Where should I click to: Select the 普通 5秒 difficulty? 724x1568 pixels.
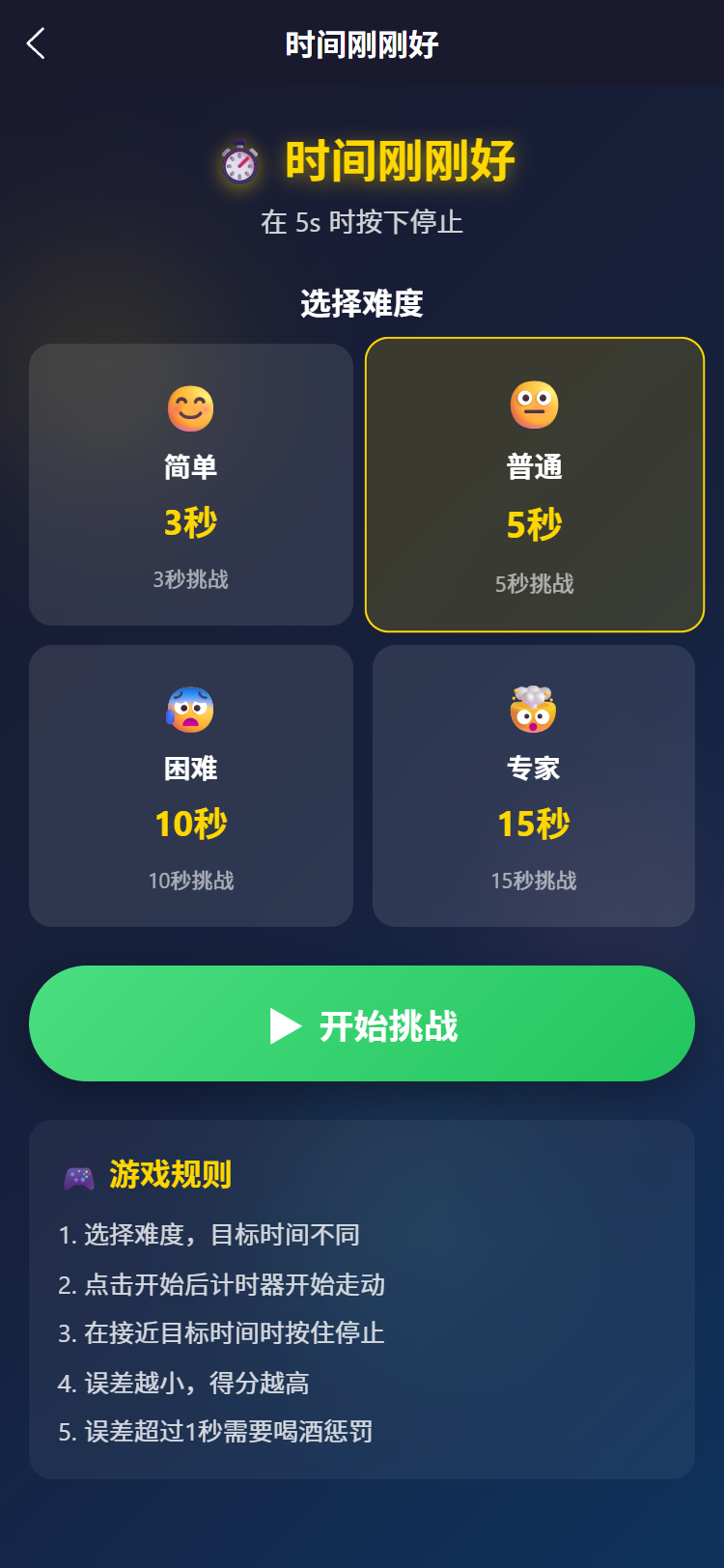coord(533,485)
